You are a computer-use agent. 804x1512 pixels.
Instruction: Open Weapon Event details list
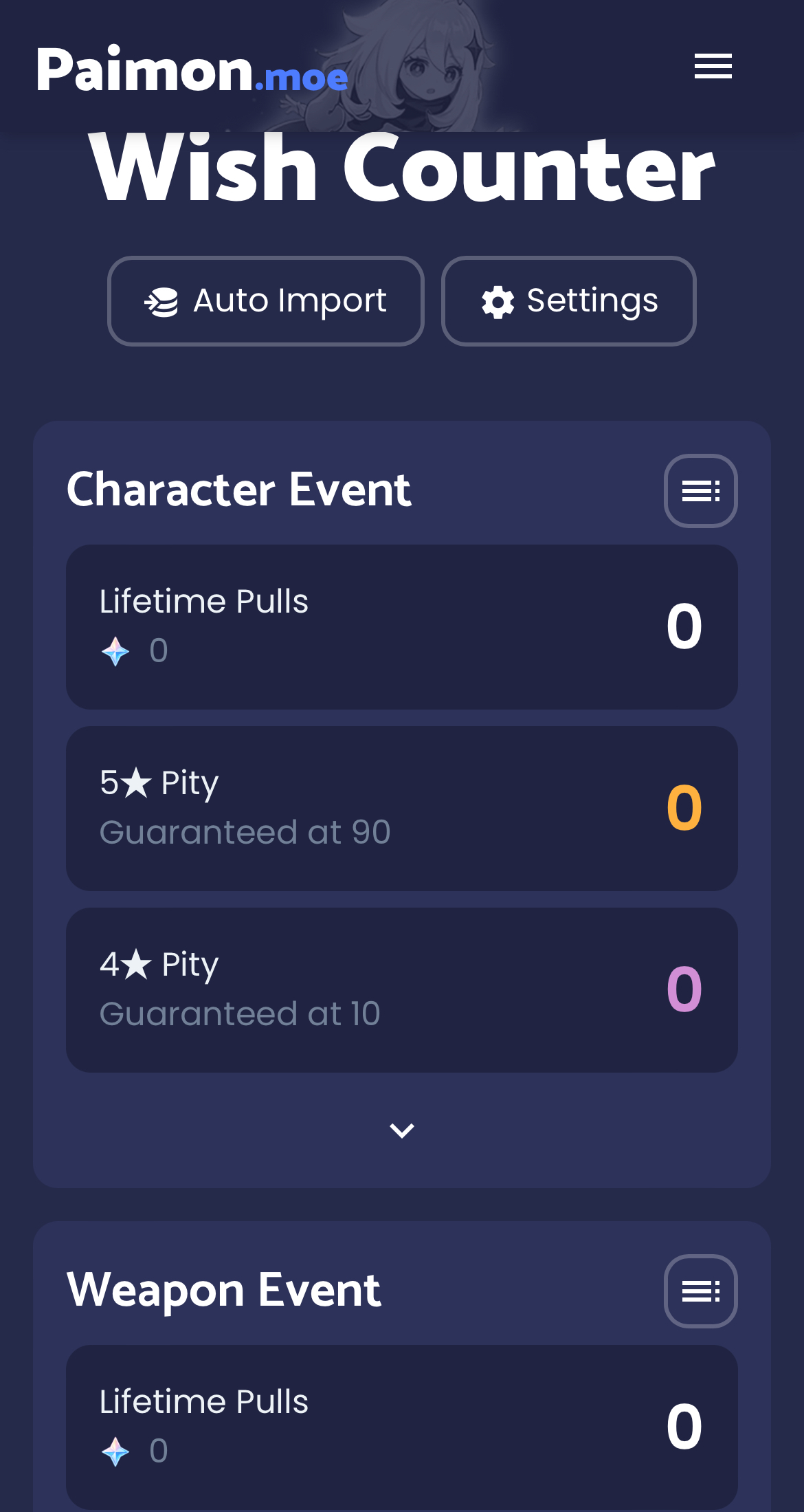coord(700,1291)
